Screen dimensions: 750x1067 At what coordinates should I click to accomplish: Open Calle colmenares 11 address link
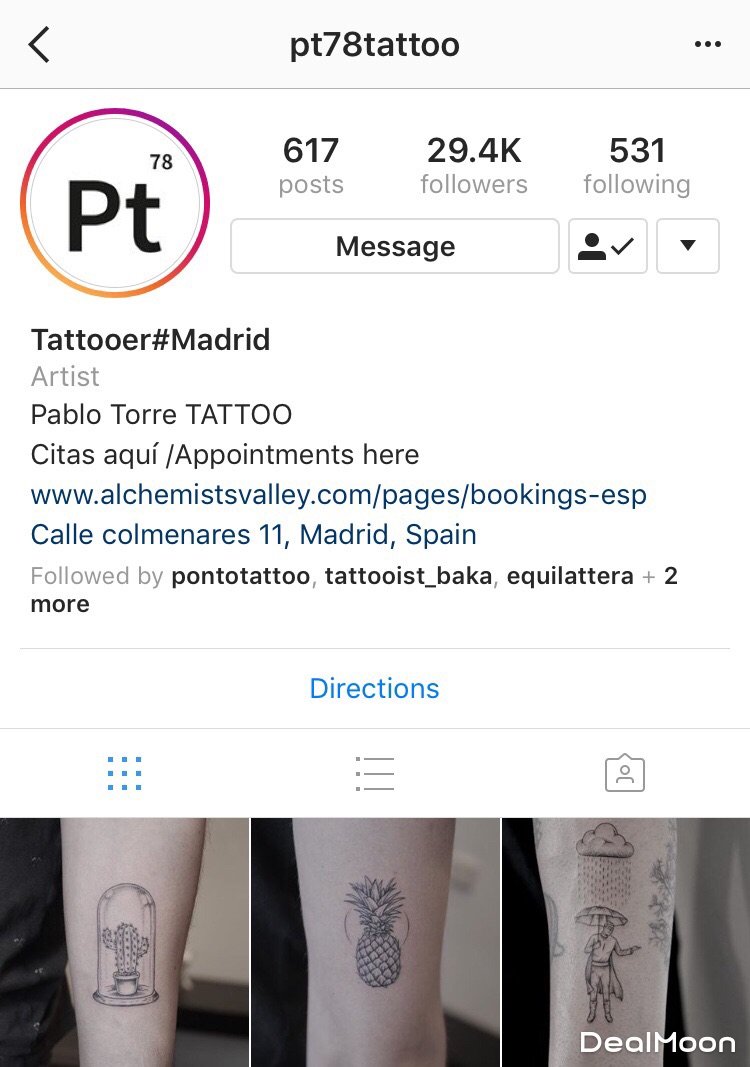[253, 534]
